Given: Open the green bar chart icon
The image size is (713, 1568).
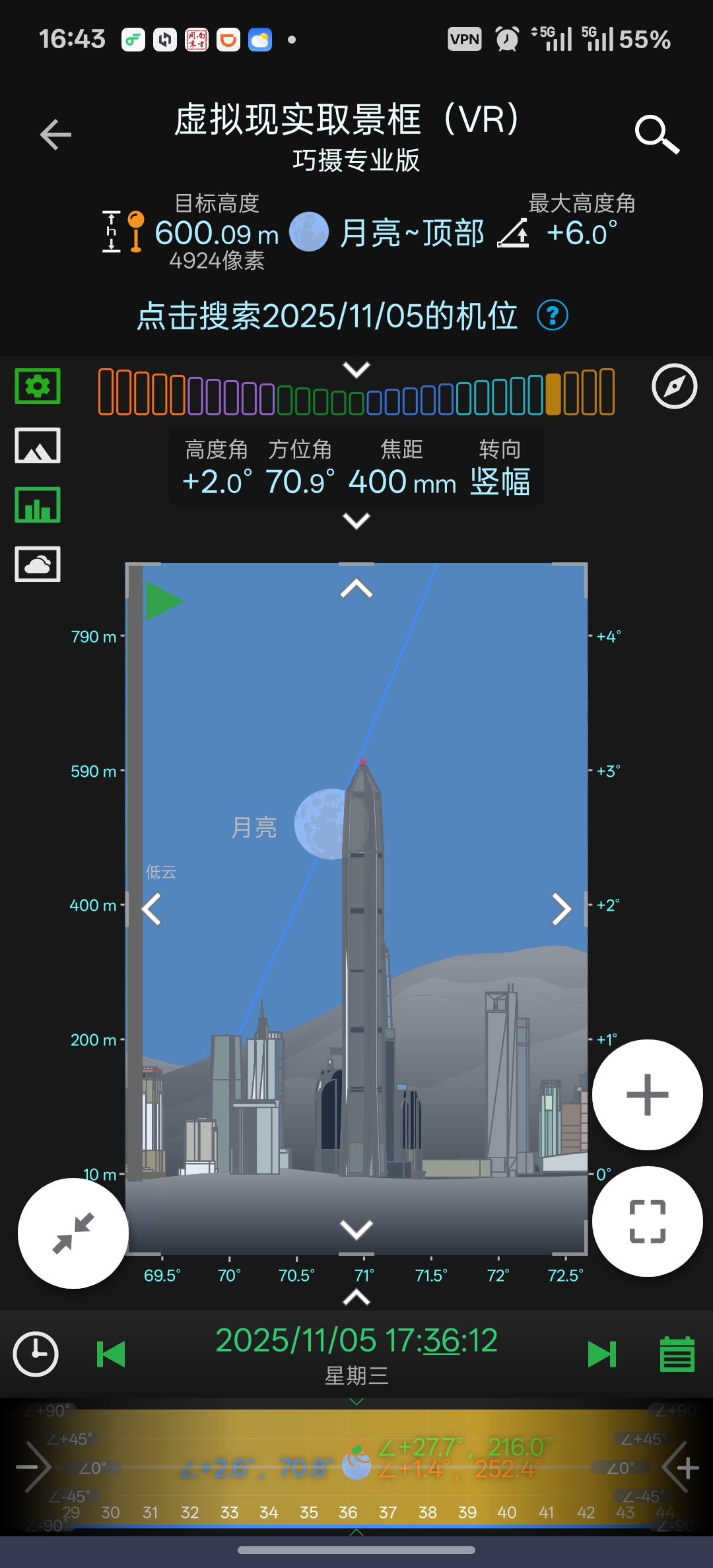Looking at the screenshot, I should (x=38, y=505).
